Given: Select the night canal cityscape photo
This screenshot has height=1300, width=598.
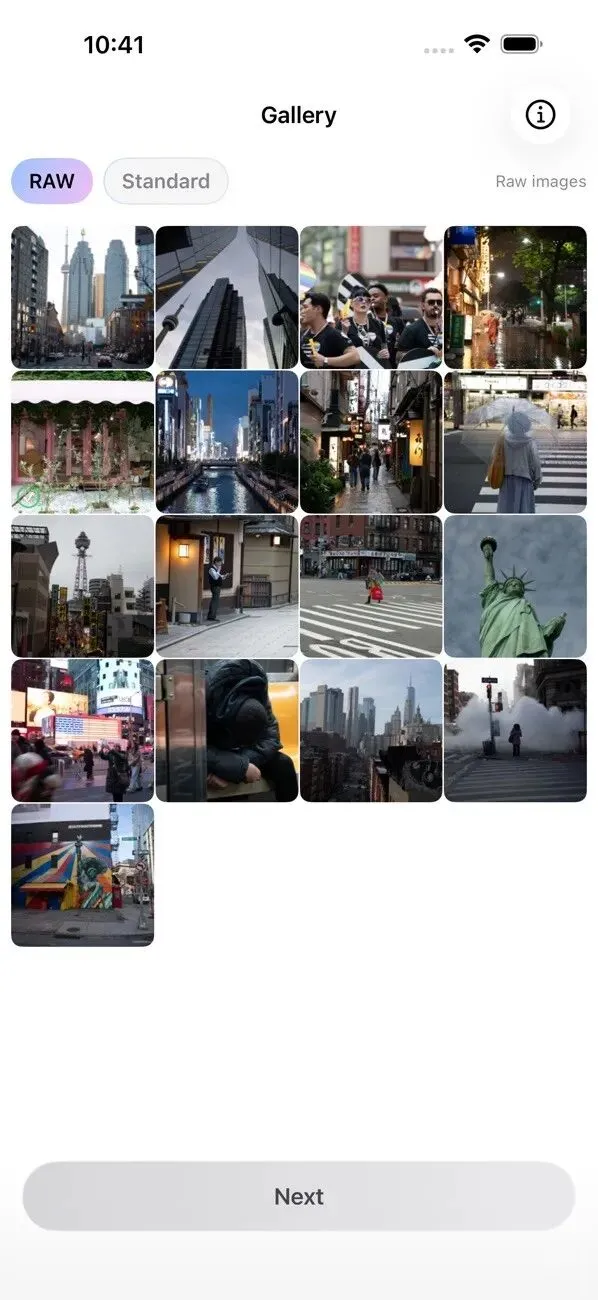Looking at the screenshot, I should click(227, 442).
